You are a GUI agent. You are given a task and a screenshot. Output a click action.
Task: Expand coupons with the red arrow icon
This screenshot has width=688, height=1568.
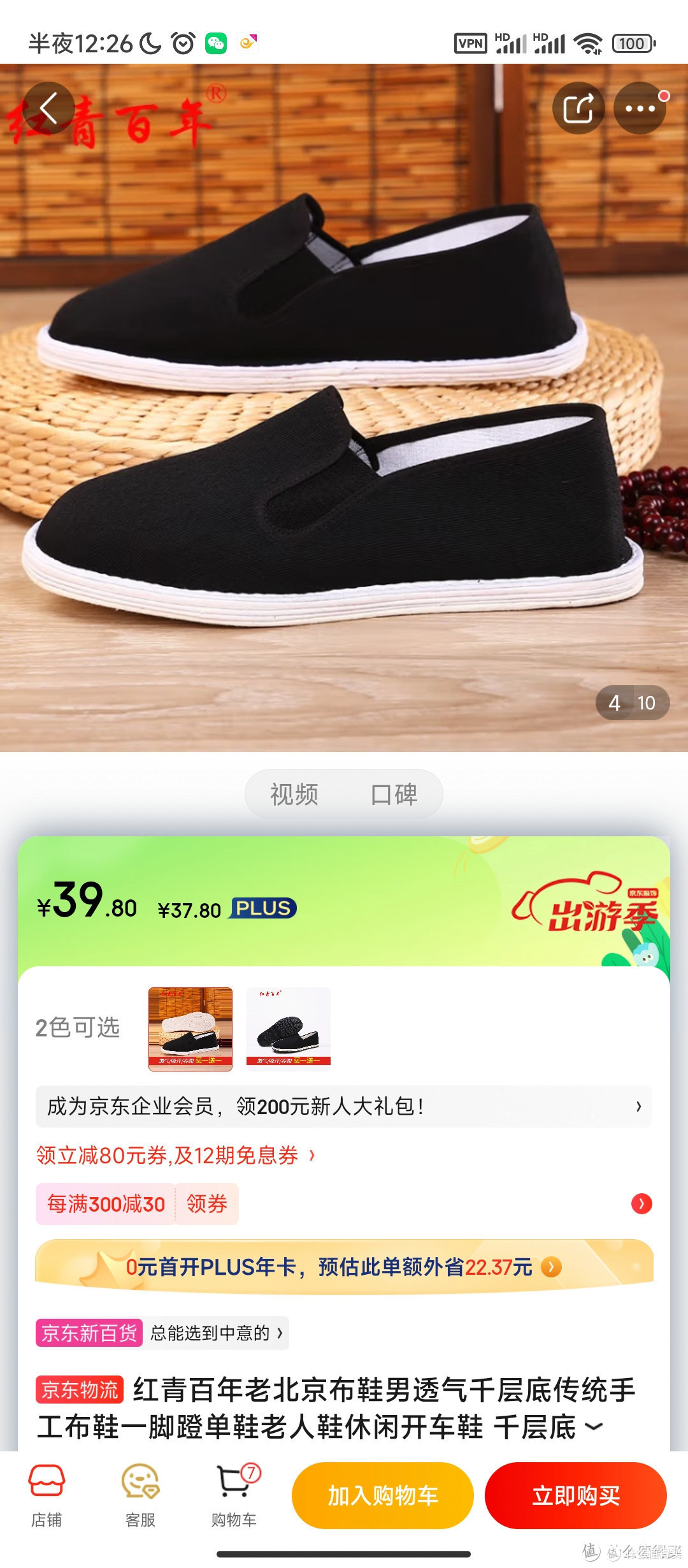pos(641,1204)
